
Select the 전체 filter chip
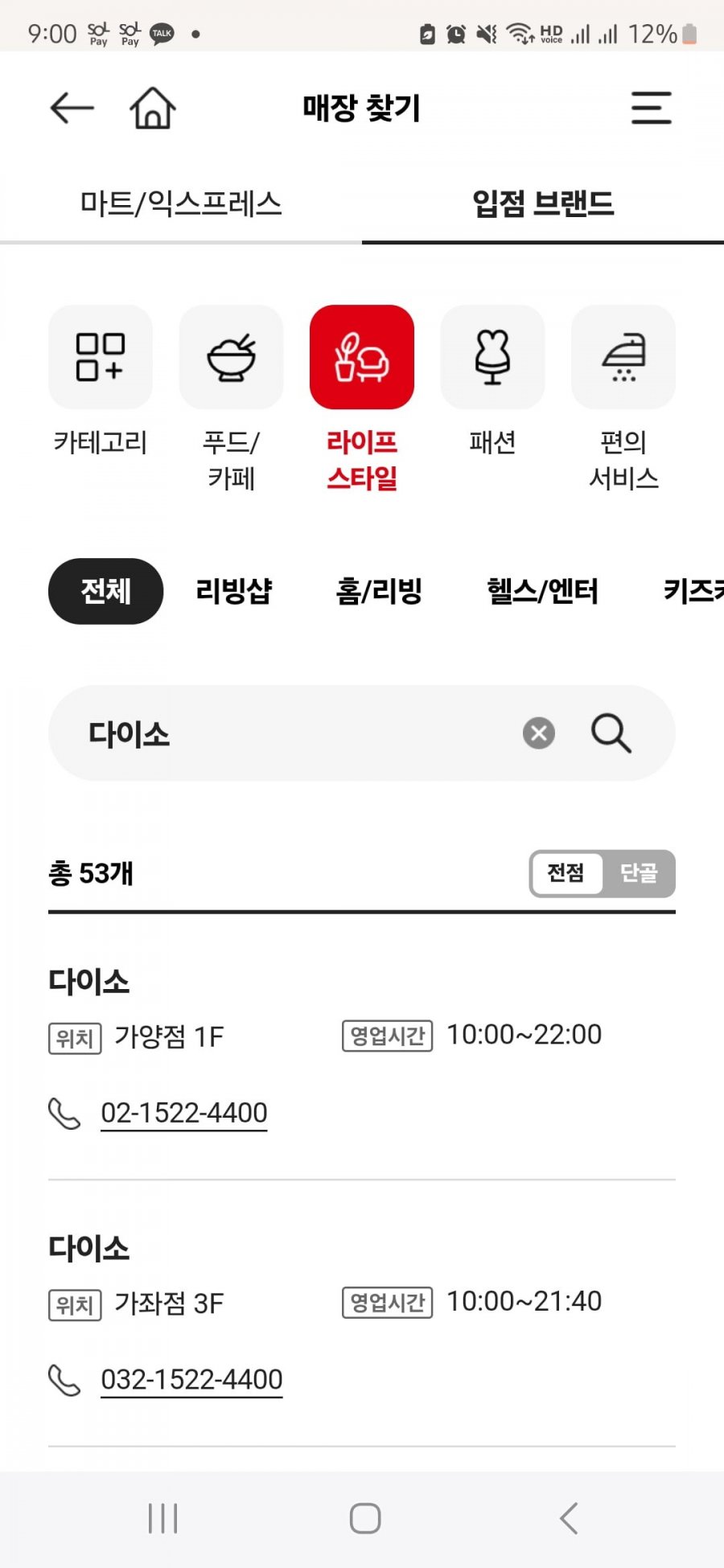pos(105,591)
